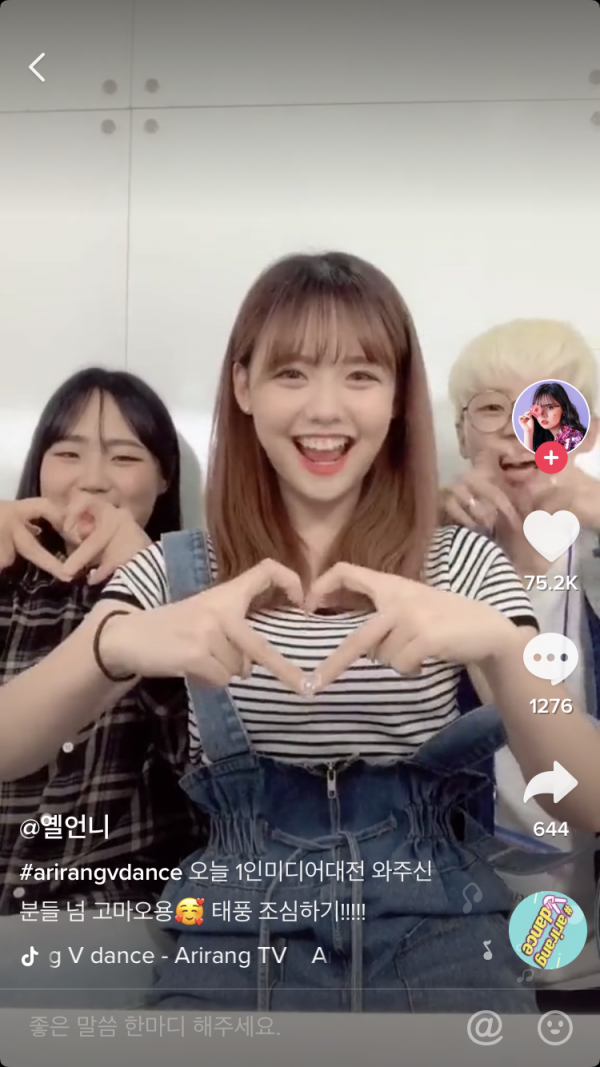
Task: Open the @옐언니 username
Action: tap(65, 828)
